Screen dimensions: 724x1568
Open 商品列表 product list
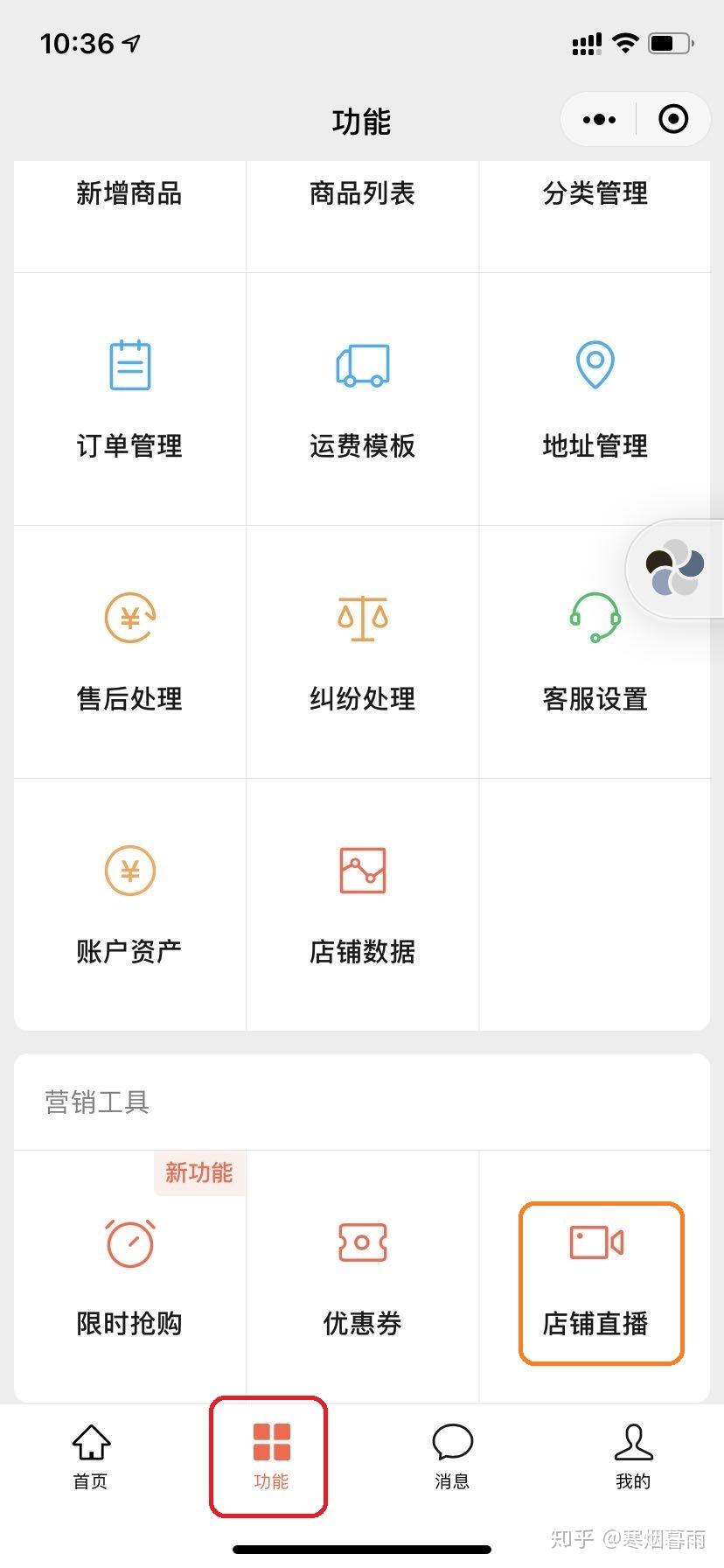point(362,194)
